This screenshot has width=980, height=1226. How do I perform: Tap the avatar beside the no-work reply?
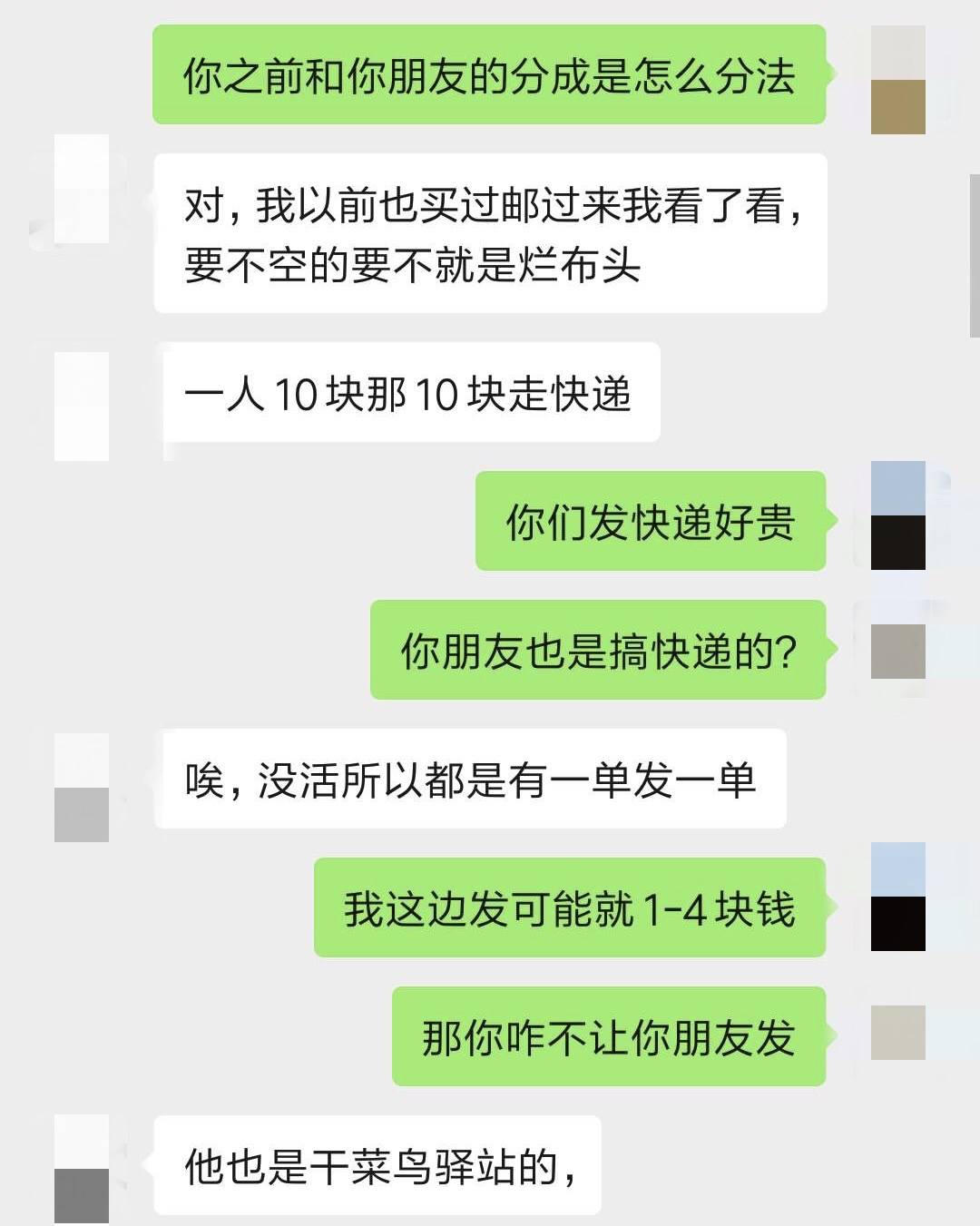tap(83, 787)
